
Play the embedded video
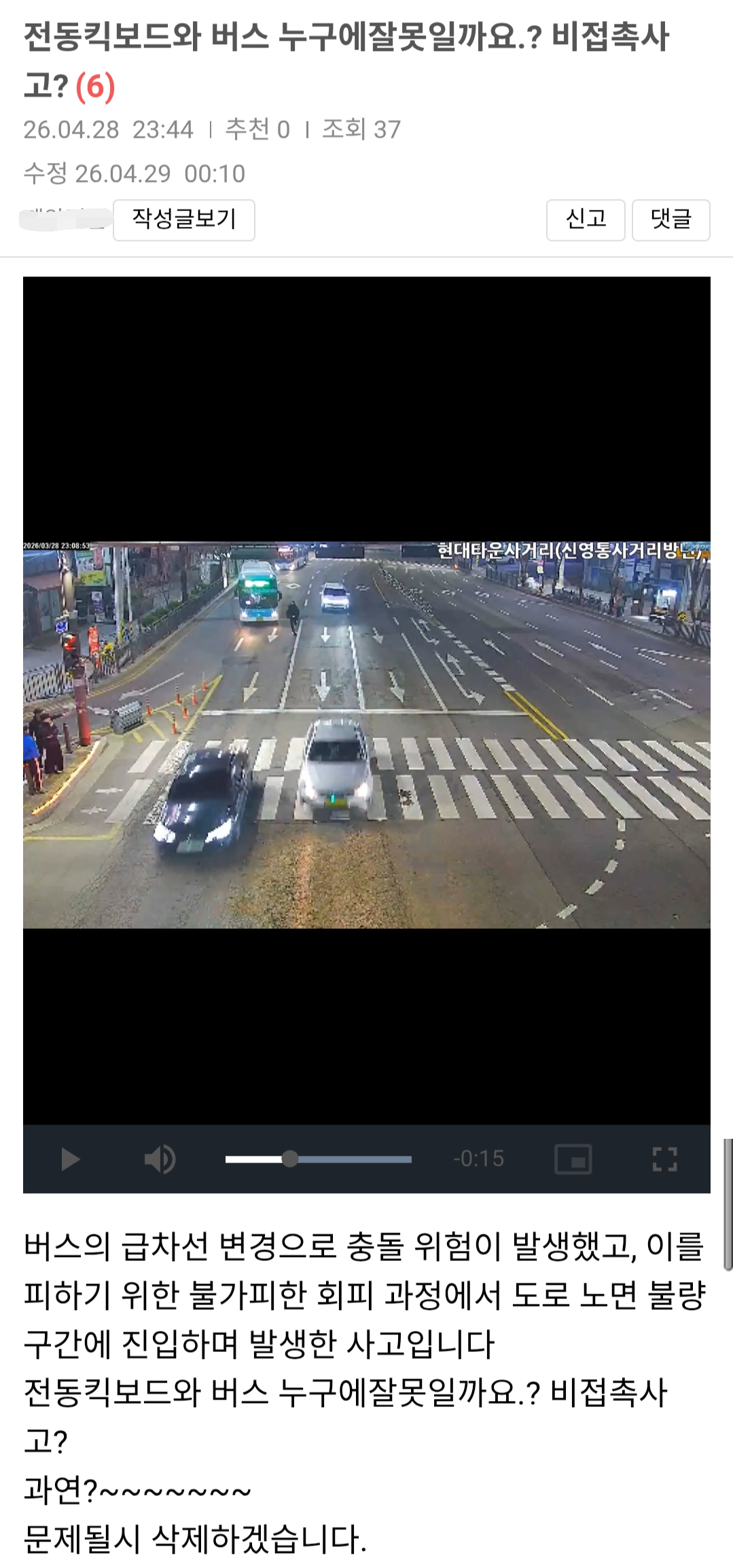(70, 1159)
